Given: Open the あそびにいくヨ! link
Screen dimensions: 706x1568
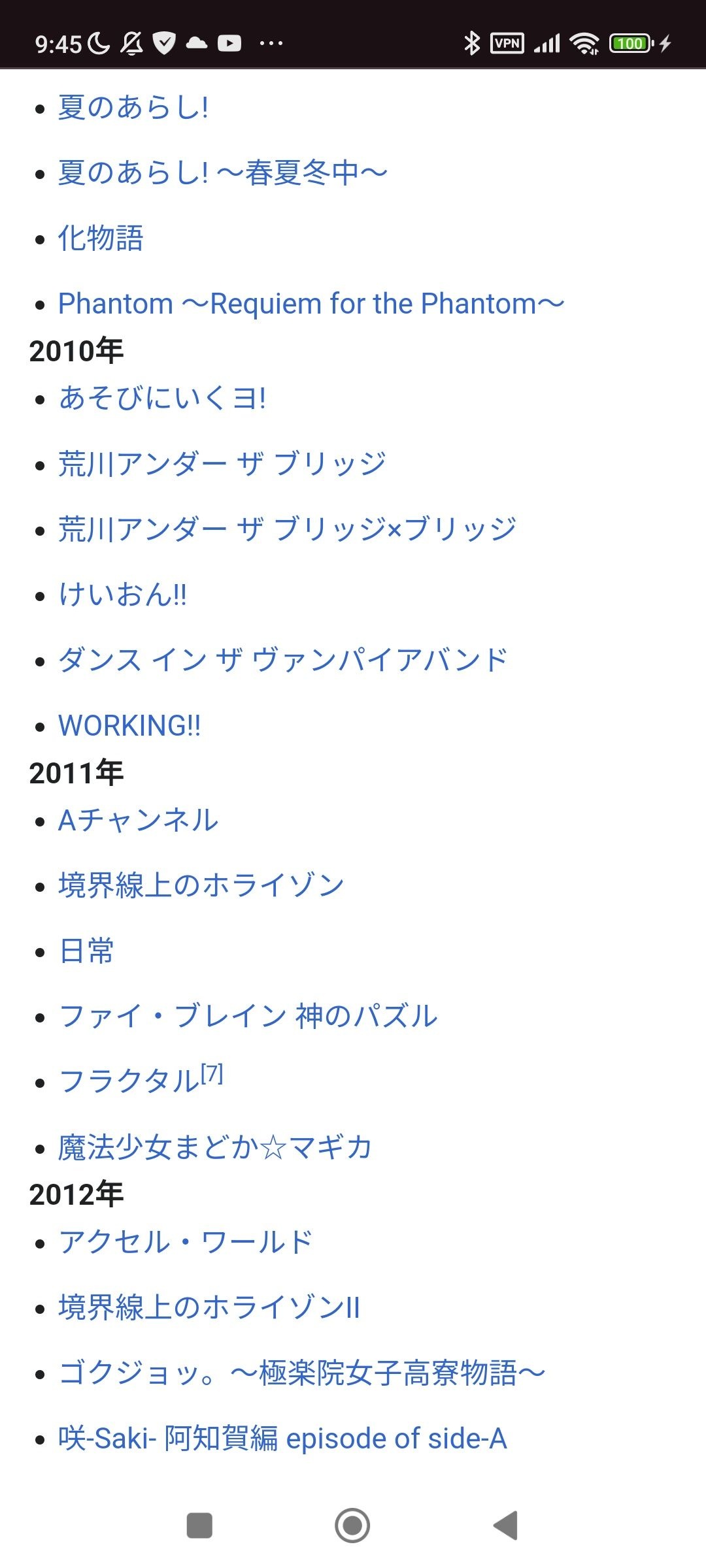Looking at the screenshot, I should 162,399.
